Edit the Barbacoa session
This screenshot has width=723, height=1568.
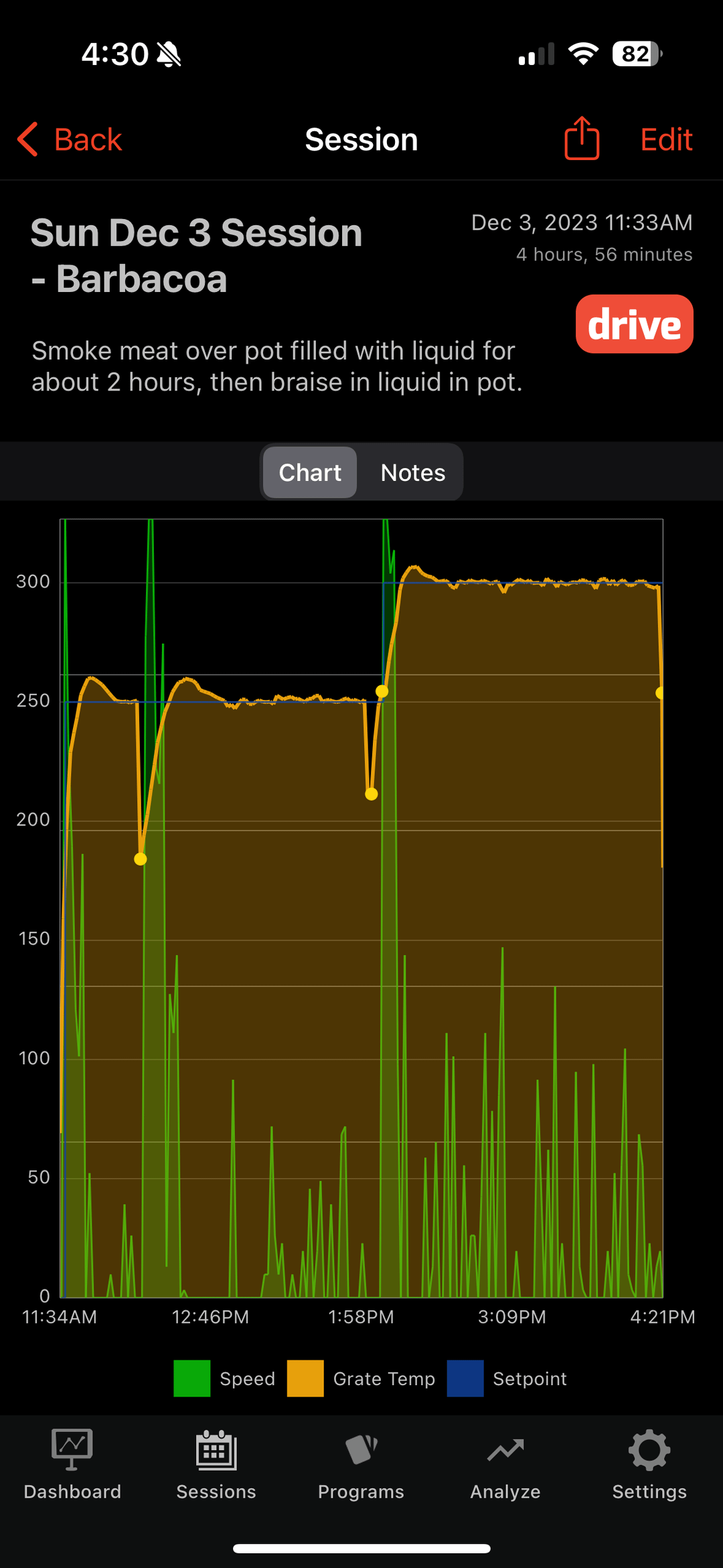665,139
